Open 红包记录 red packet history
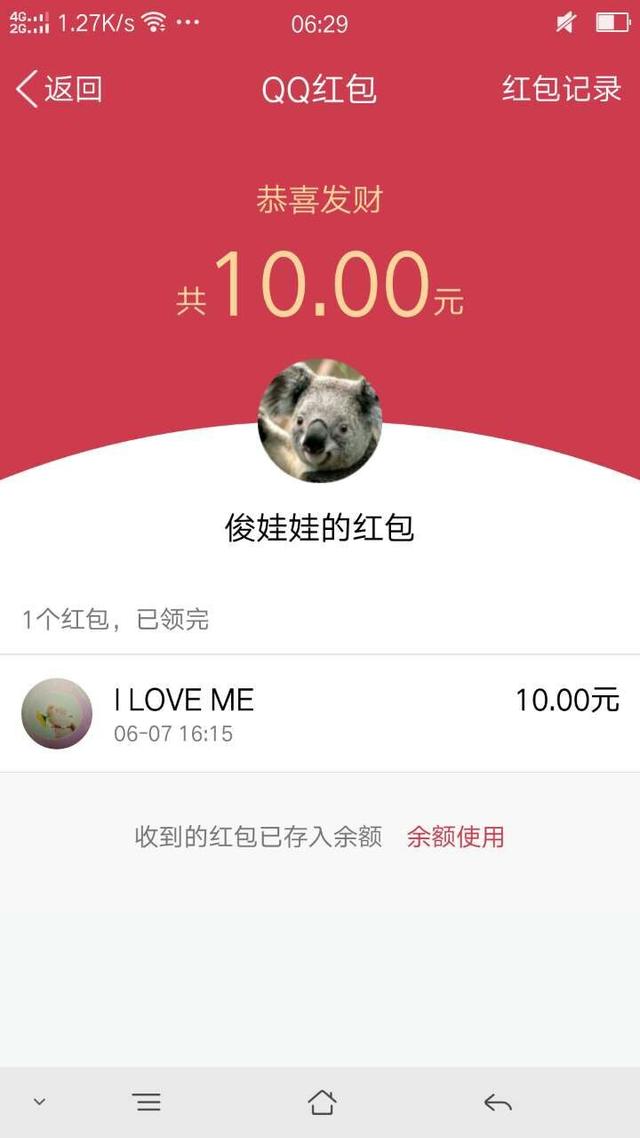Screen dimensions: 640x1138 tap(561, 89)
